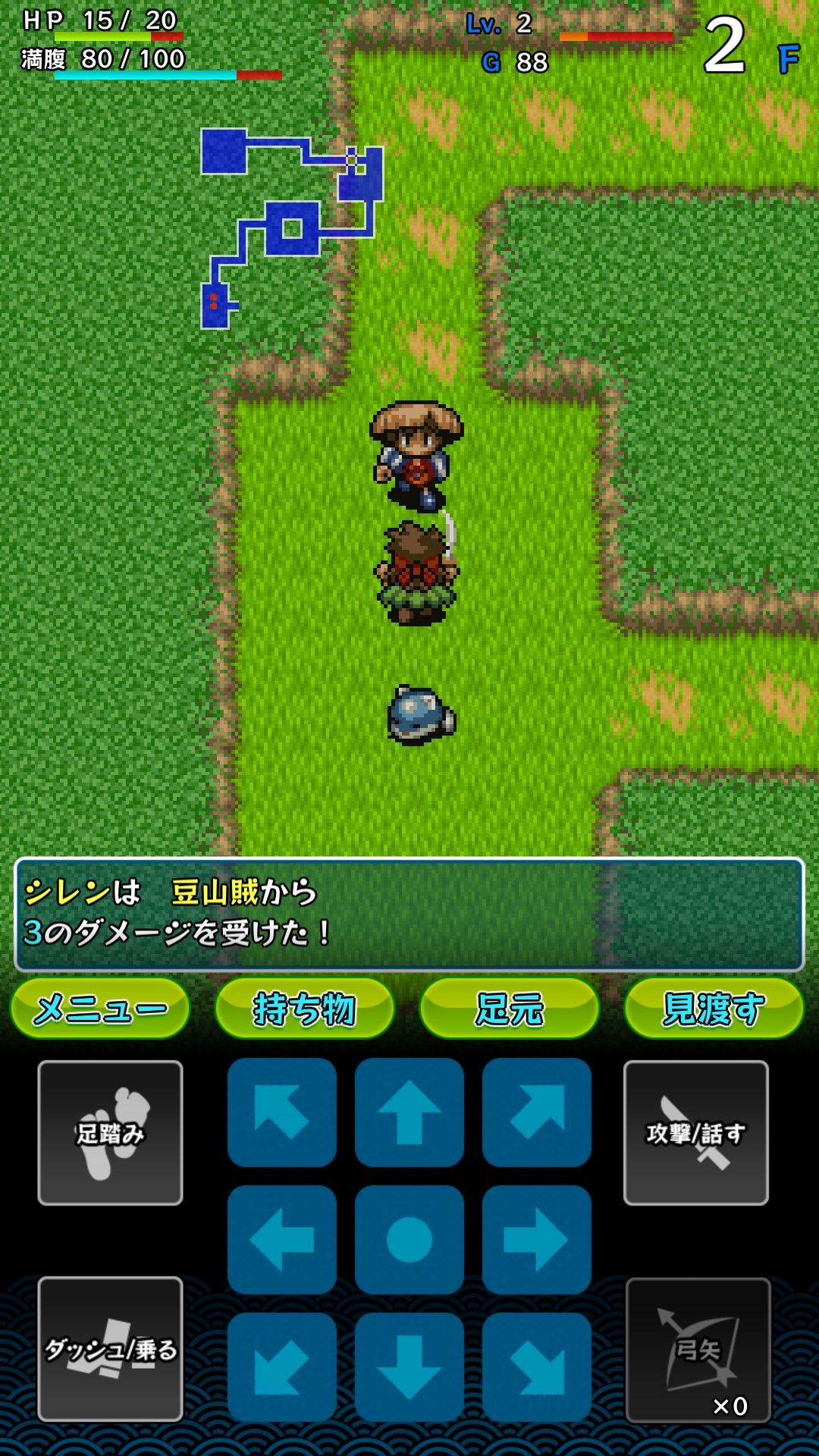Check 足元 underfoot item
This screenshot has width=819, height=1456.
tap(510, 1009)
